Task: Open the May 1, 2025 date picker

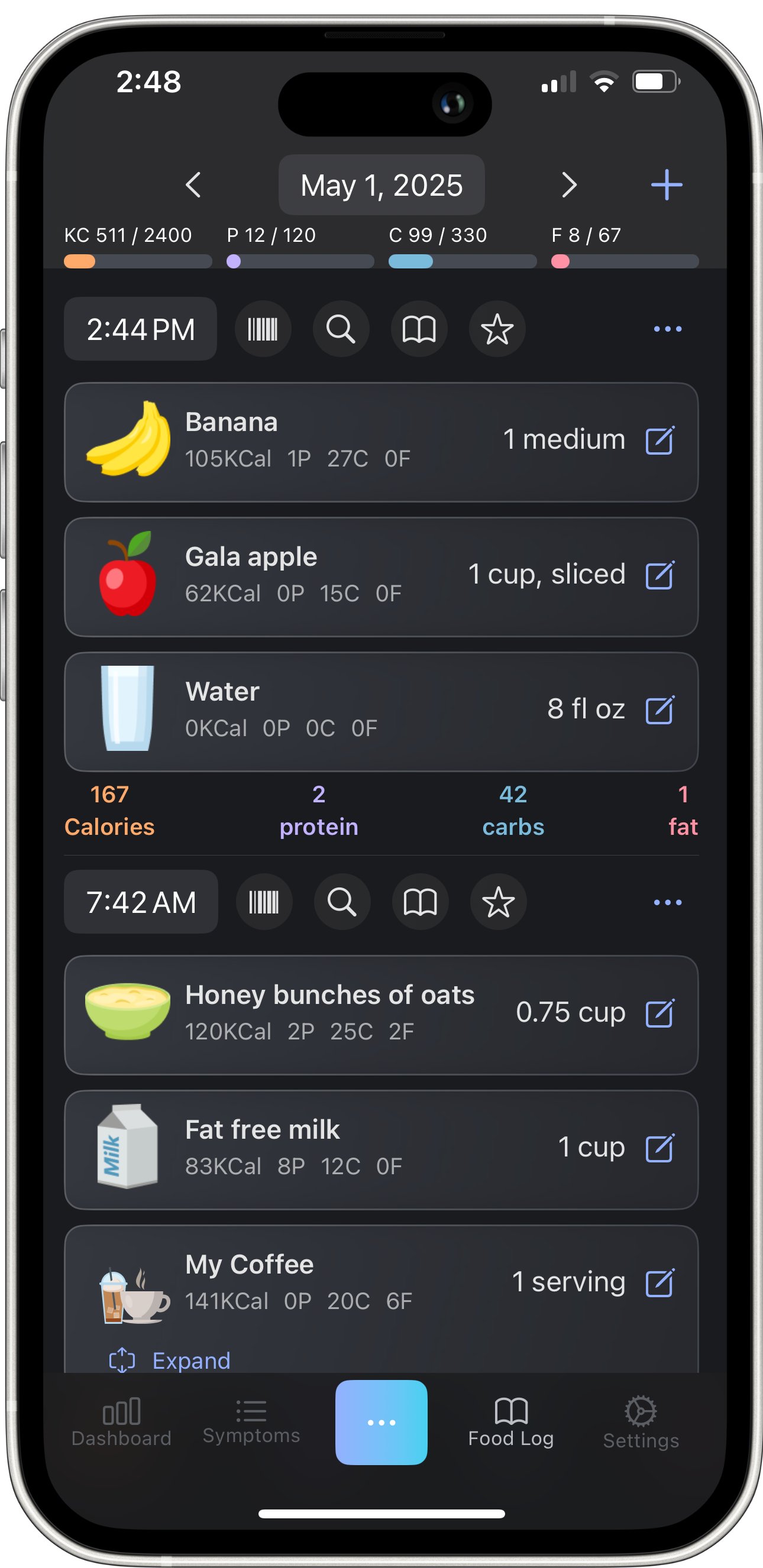Action: tap(381, 184)
